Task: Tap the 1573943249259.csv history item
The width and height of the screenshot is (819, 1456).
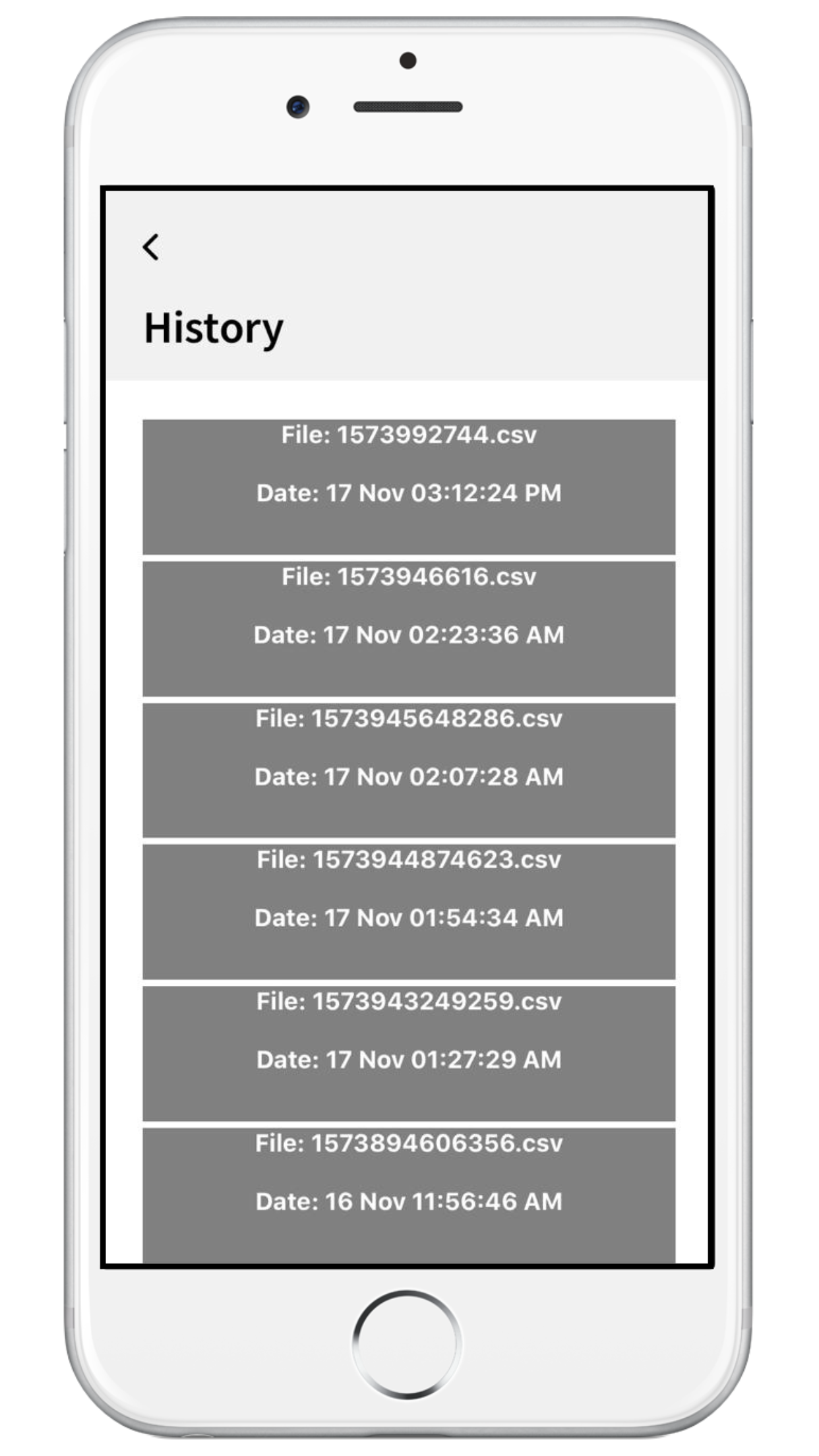Action: pyautogui.click(x=409, y=1053)
